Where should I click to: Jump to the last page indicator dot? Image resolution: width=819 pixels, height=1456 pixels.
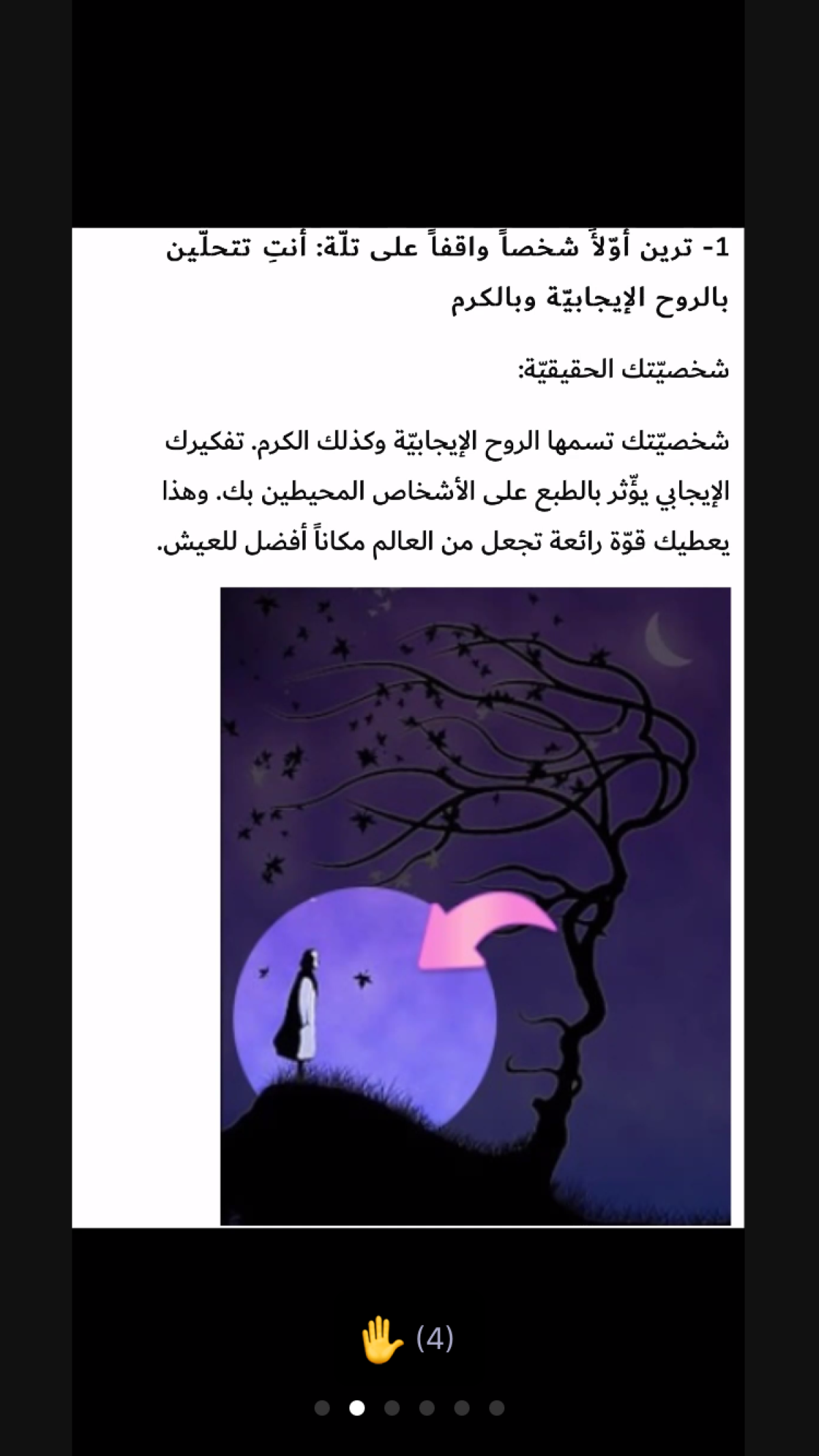click(497, 1408)
